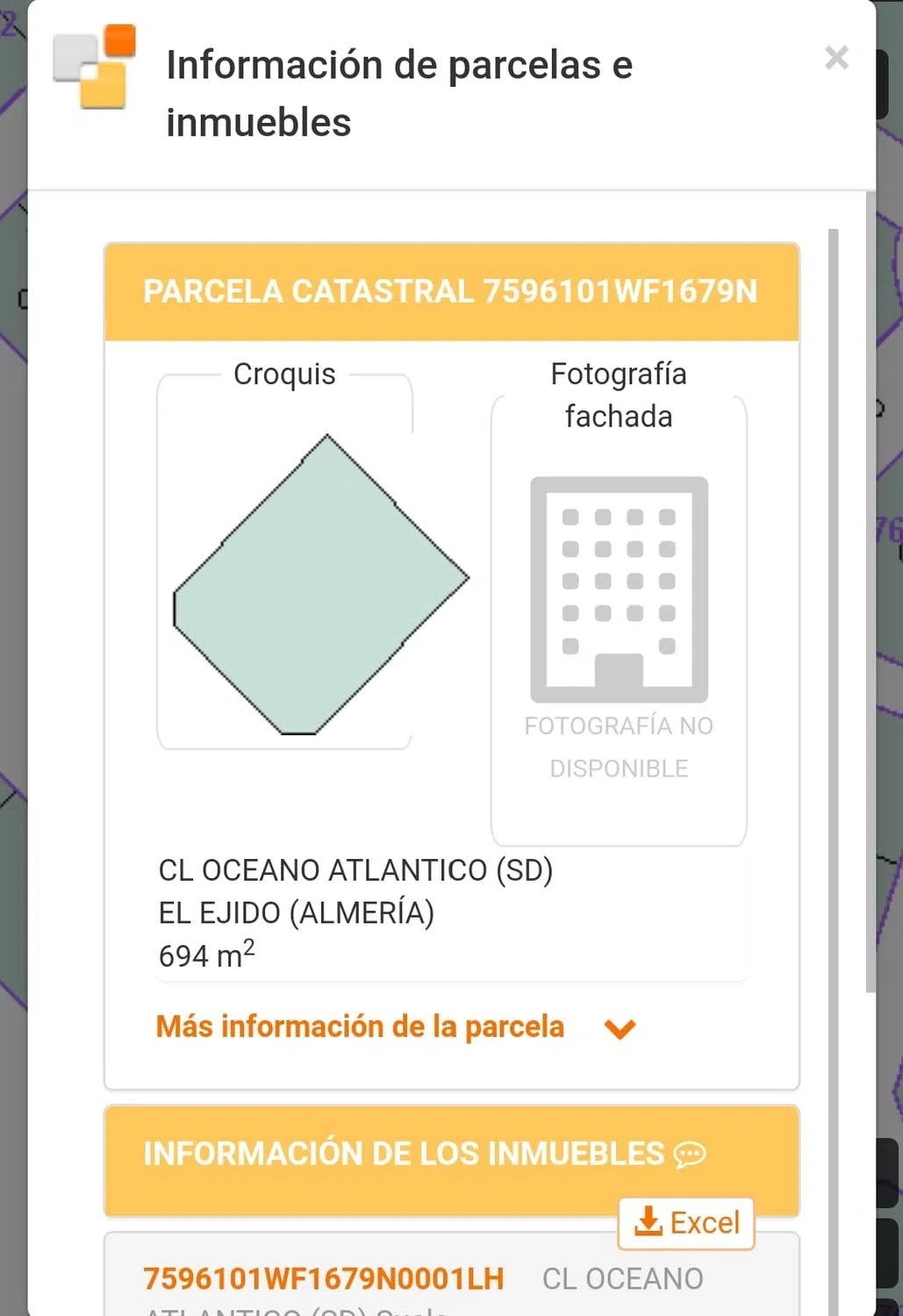Open property 7596101WF1679N0001LH

pyautogui.click(x=324, y=1279)
